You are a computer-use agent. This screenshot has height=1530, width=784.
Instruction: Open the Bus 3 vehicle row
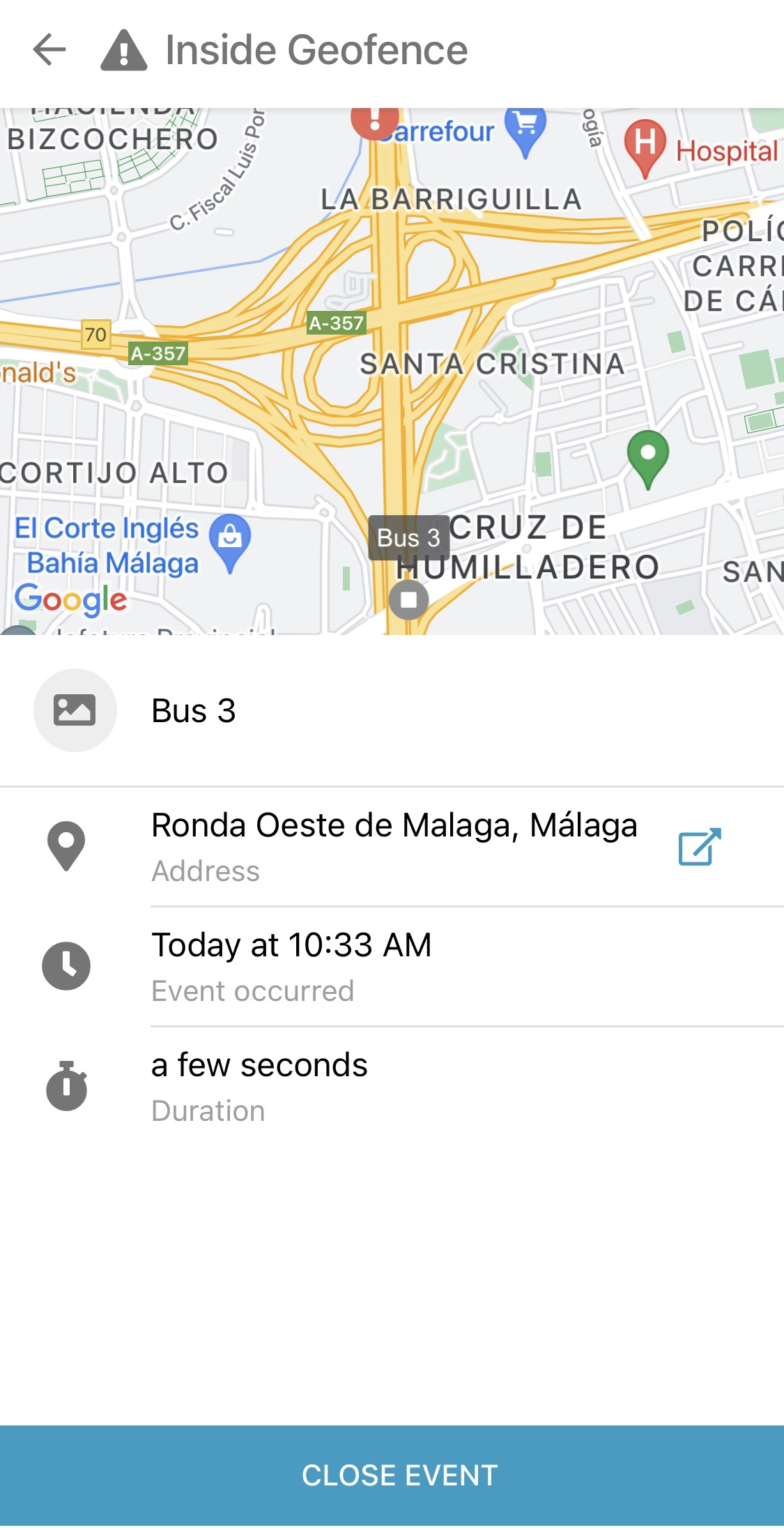(x=392, y=711)
